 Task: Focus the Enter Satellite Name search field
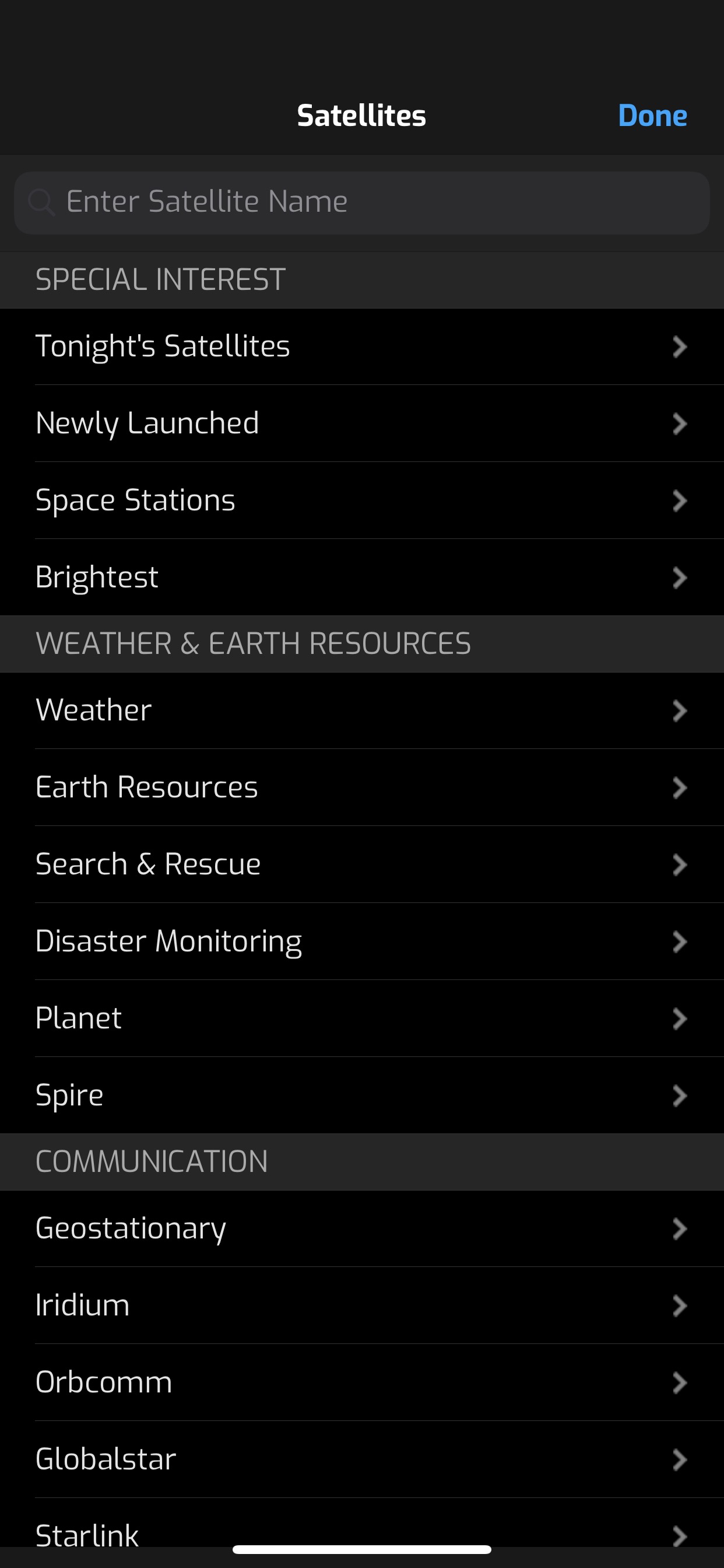(361, 202)
